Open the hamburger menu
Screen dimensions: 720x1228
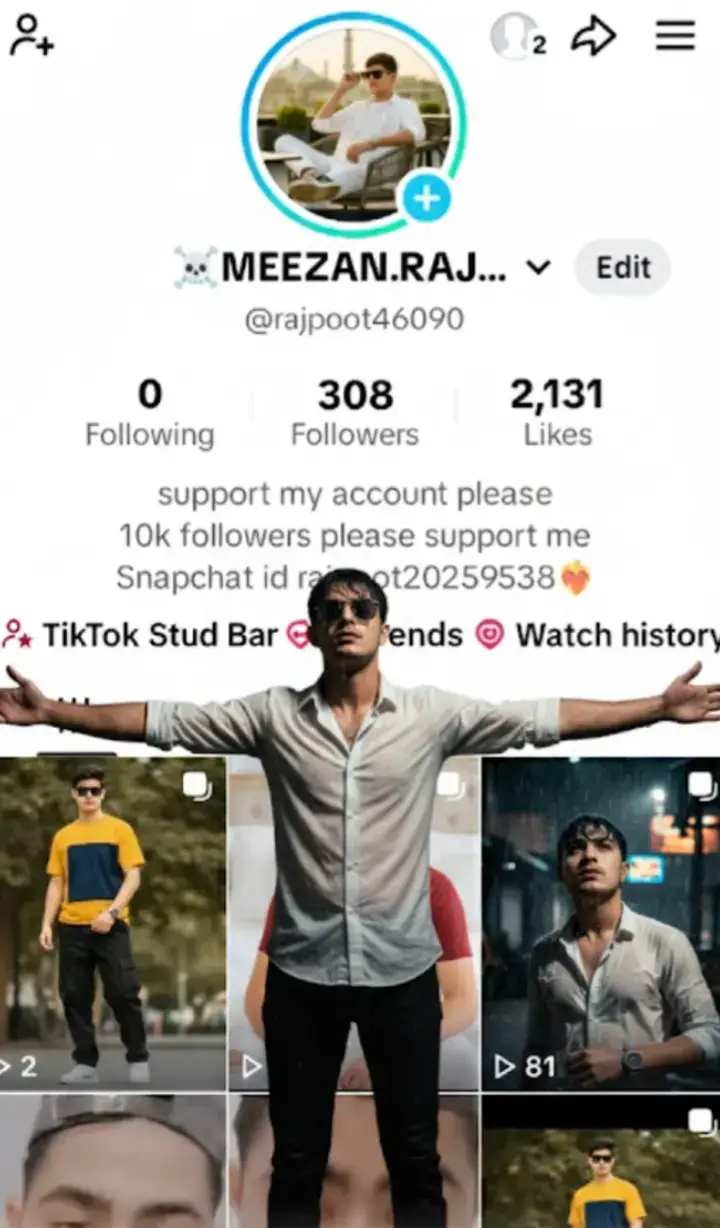(676, 36)
